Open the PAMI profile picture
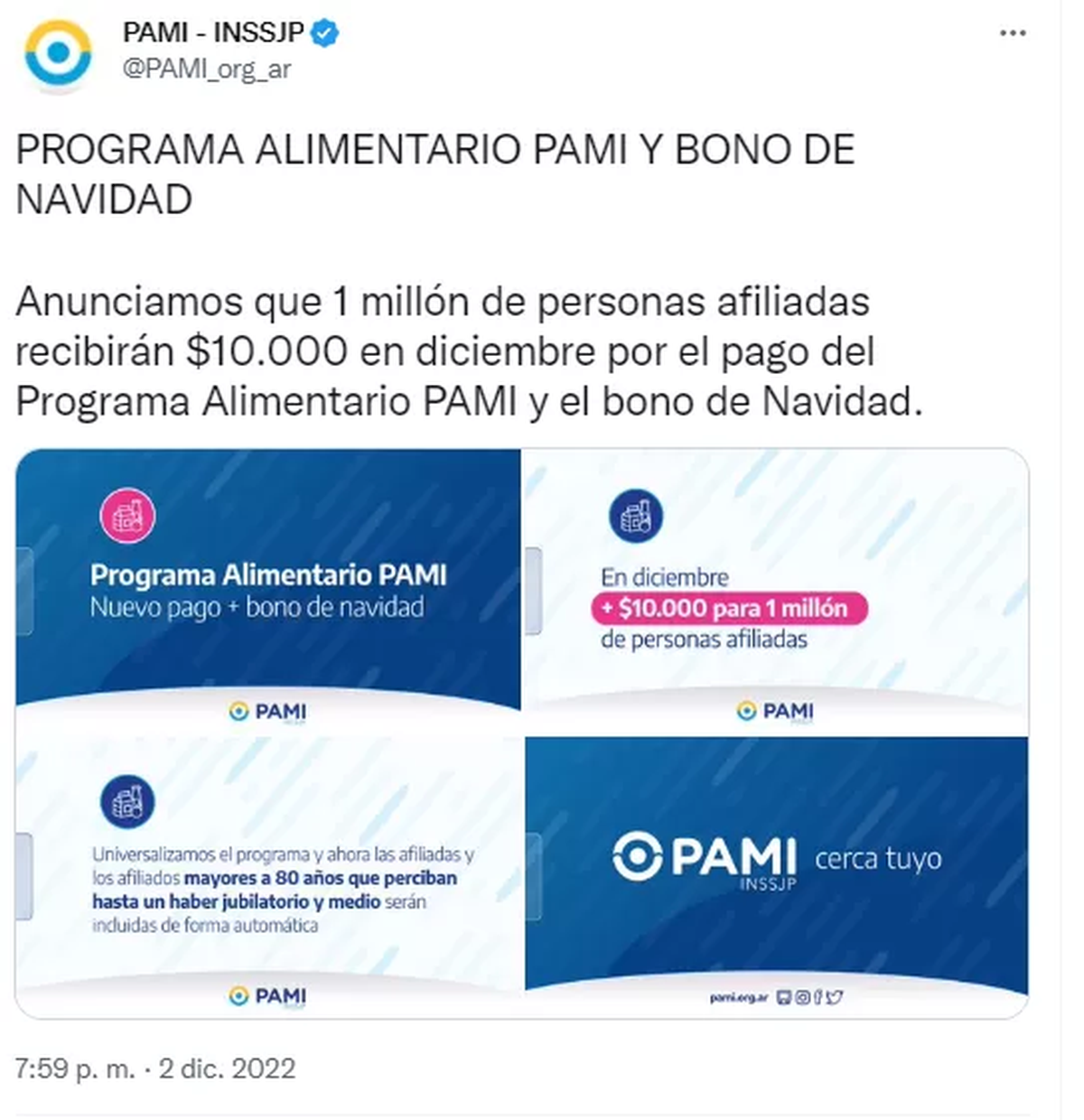 (x=59, y=54)
